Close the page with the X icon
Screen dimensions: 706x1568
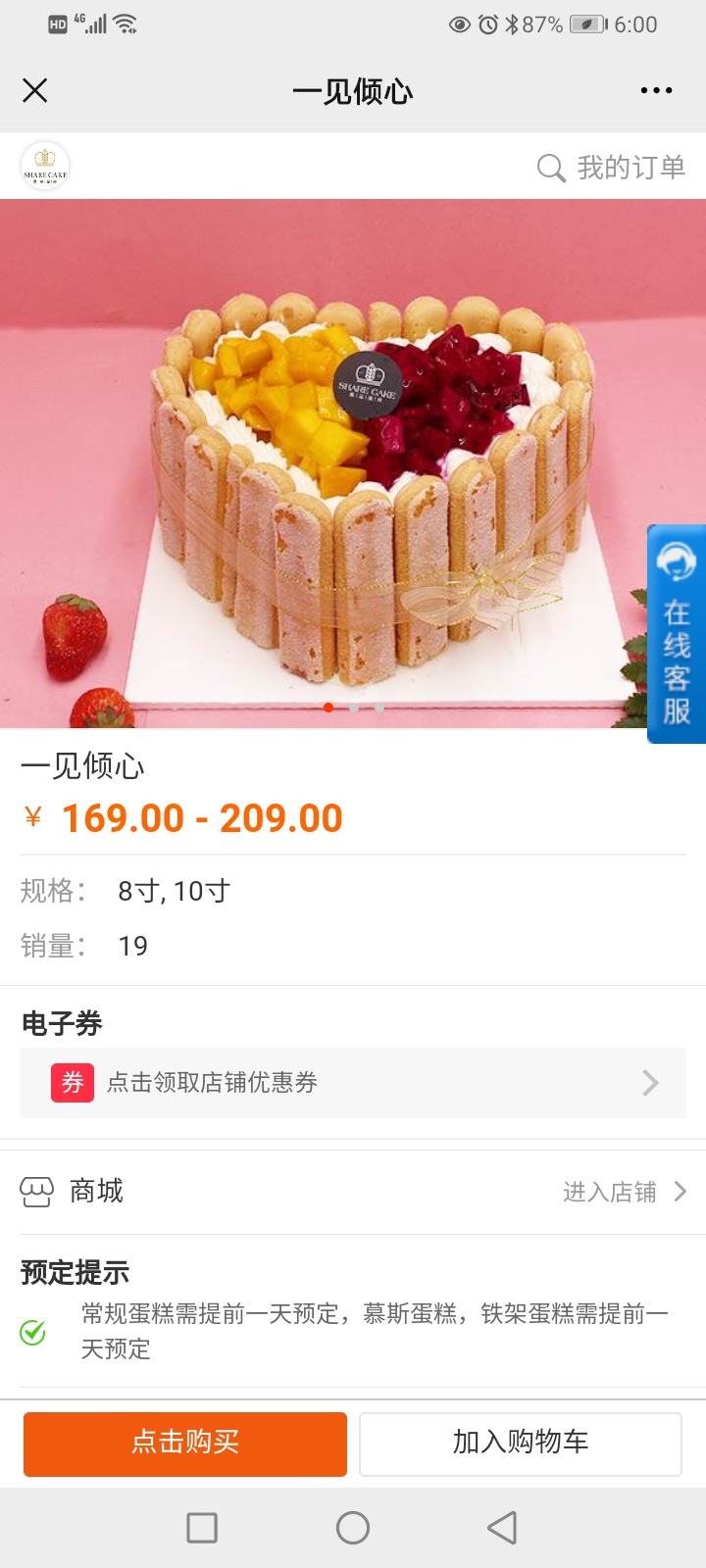pyautogui.click(x=35, y=90)
